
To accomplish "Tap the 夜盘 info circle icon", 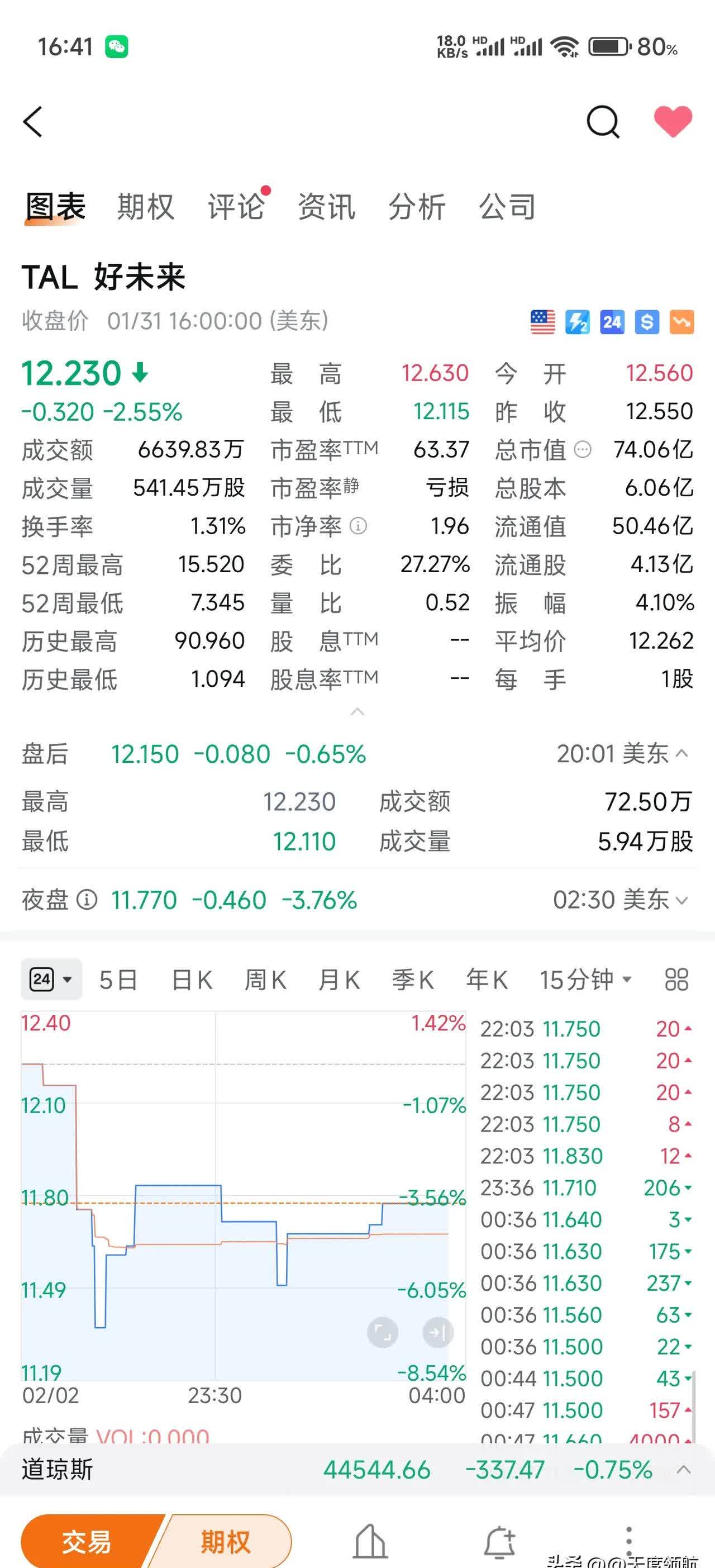I will [85, 900].
